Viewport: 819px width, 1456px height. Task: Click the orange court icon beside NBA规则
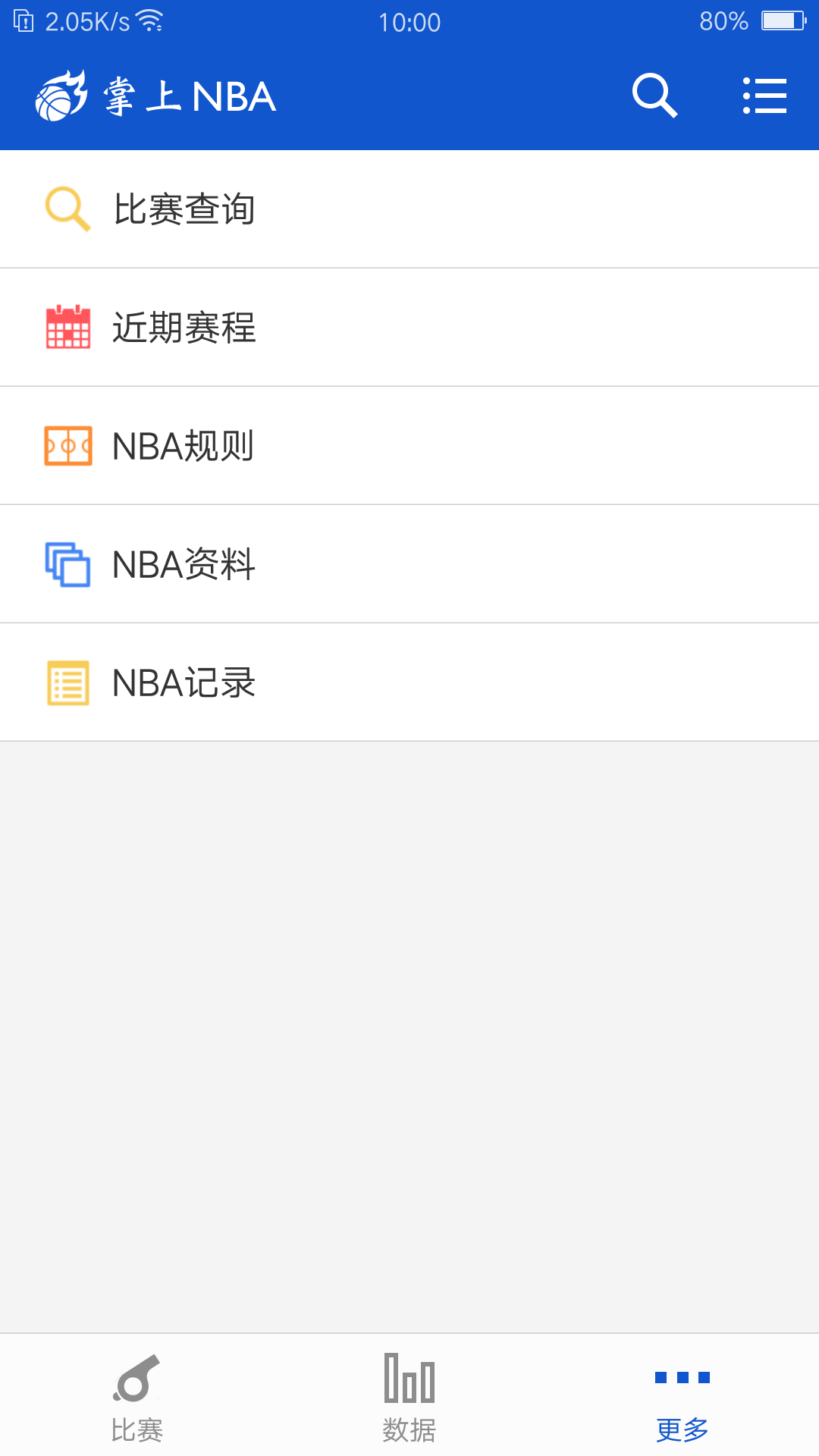(x=67, y=444)
